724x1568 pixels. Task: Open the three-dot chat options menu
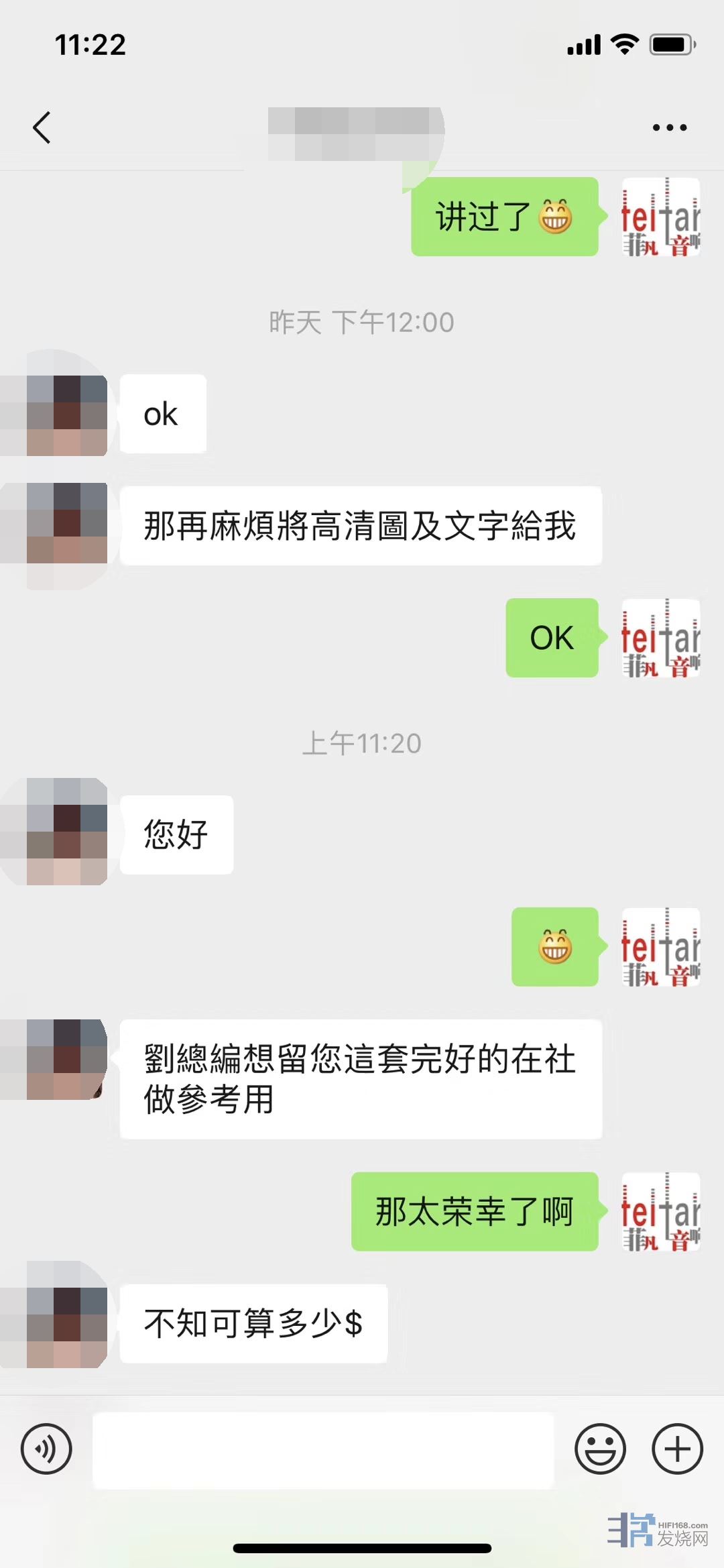[670, 127]
